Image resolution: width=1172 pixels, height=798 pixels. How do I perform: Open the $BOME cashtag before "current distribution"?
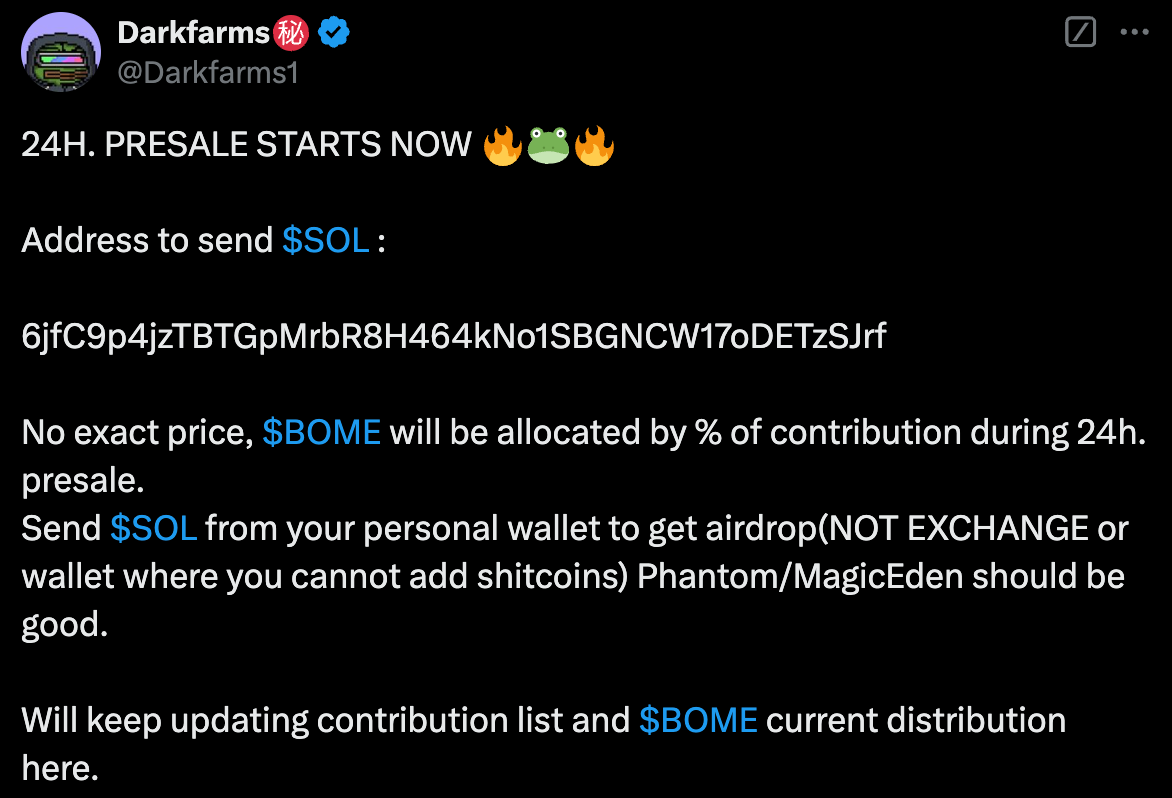click(x=697, y=720)
